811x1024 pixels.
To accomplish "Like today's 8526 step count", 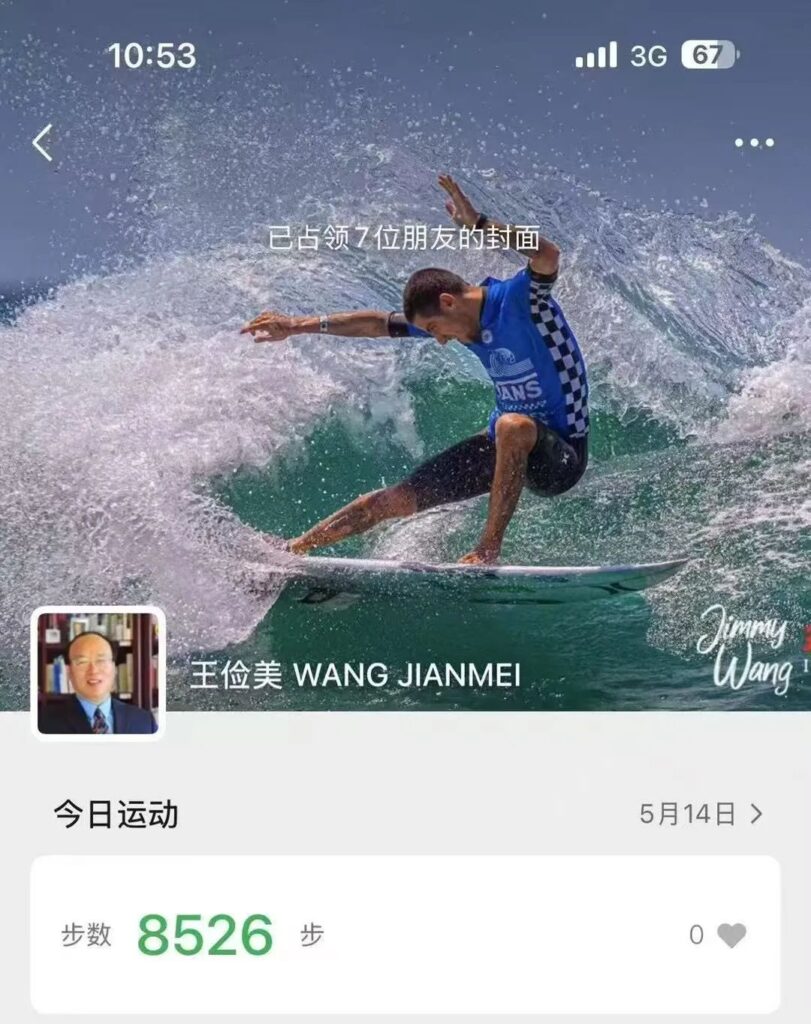I will pos(731,935).
